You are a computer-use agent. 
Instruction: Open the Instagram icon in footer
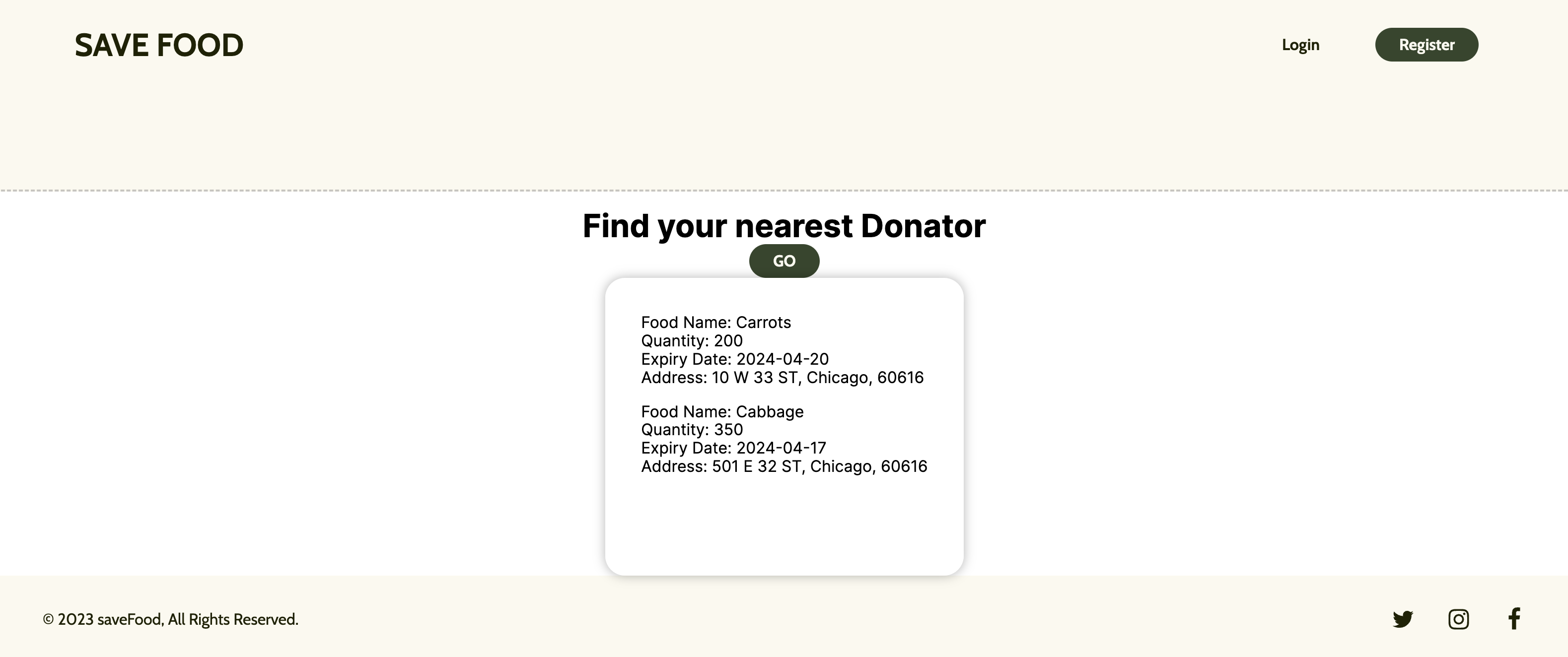(x=1458, y=619)
